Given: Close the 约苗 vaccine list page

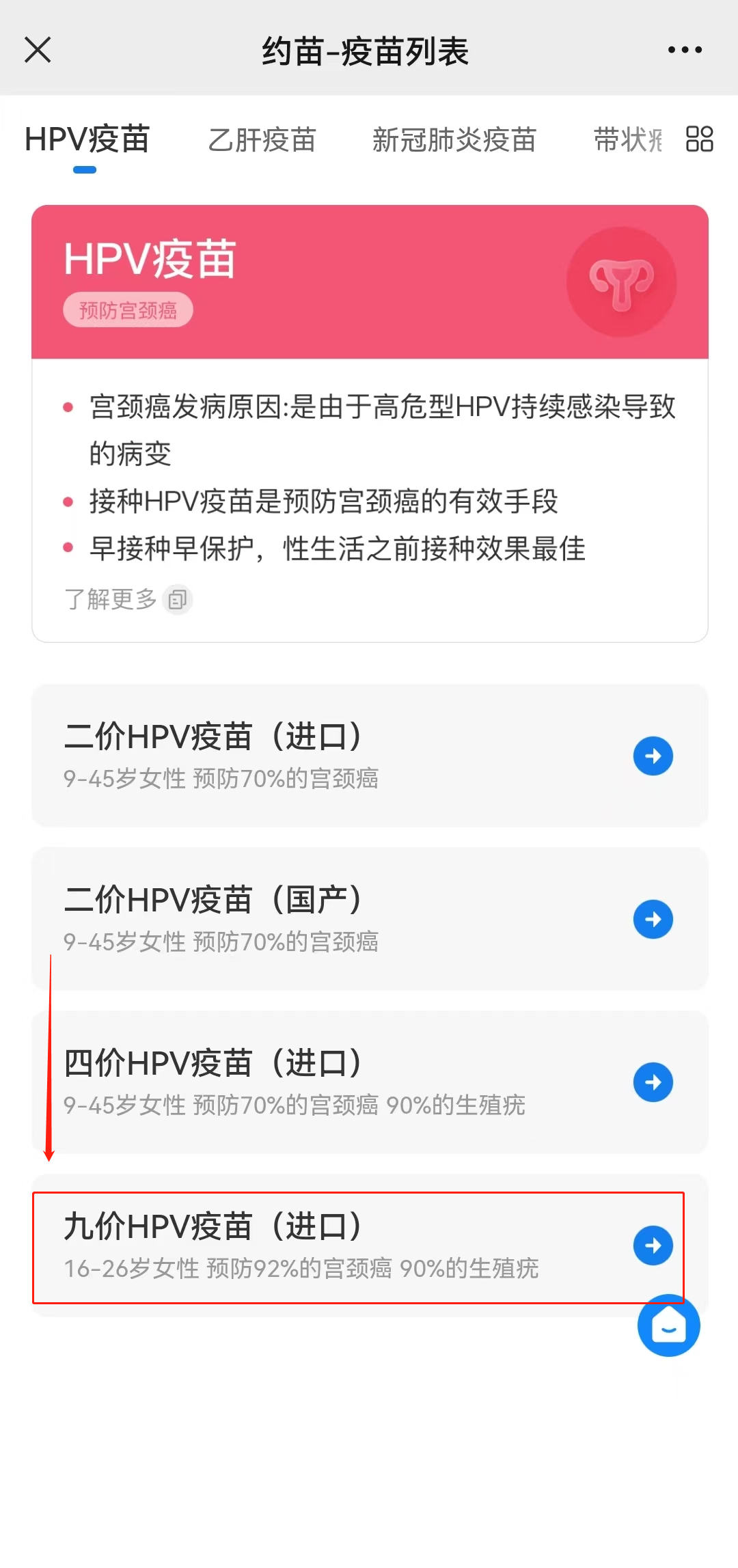Looking at the screenshot, I should (38, 50).
